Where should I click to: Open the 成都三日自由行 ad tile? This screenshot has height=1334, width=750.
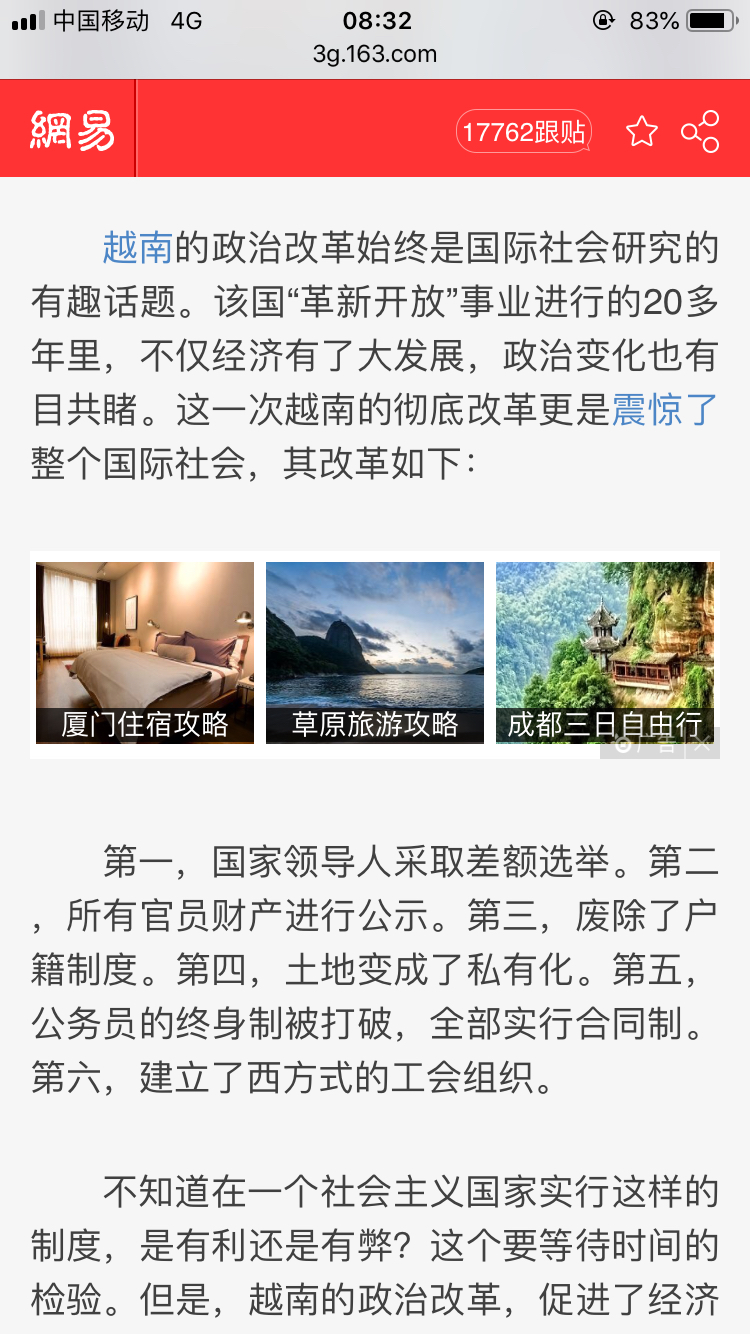pyautogui.click(x=605, y=652)
